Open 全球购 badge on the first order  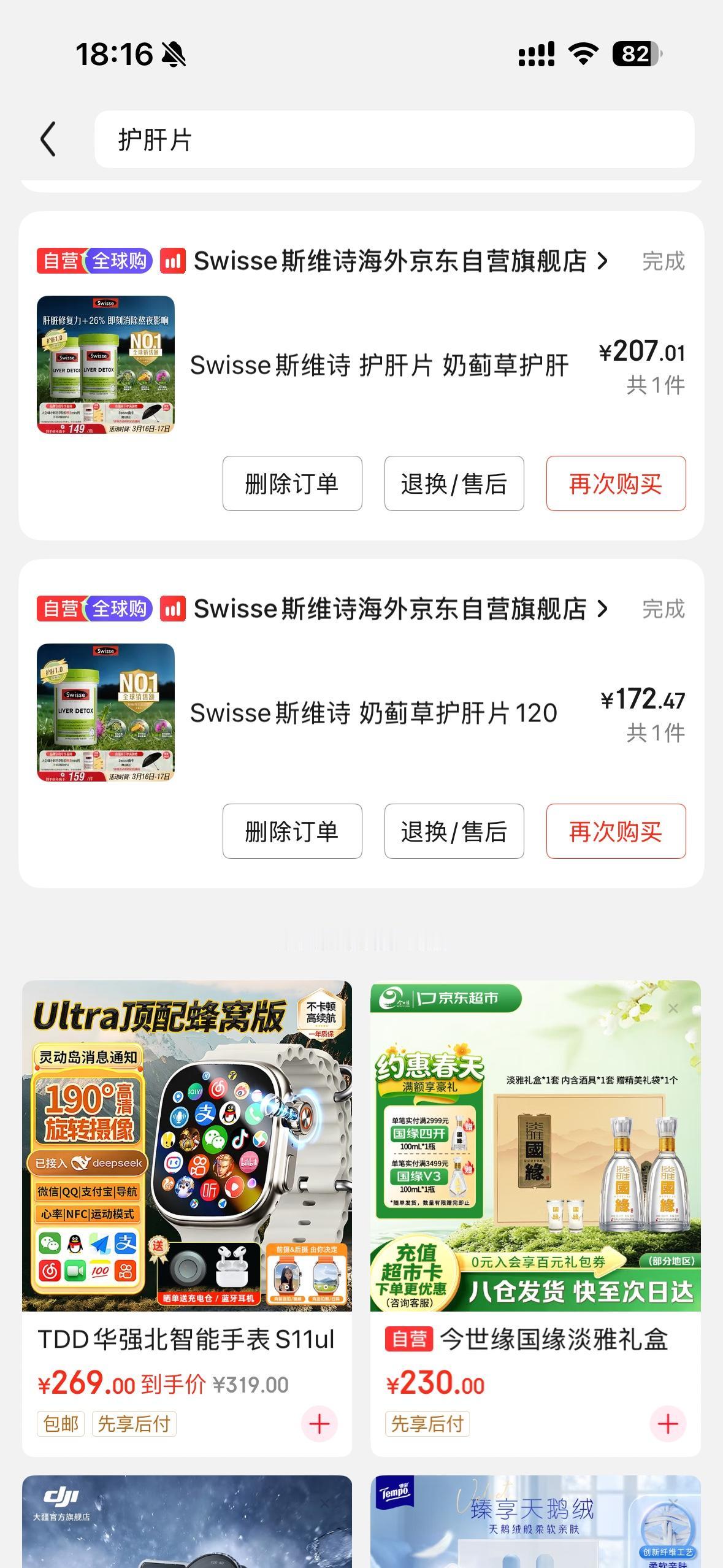(120, 260)
